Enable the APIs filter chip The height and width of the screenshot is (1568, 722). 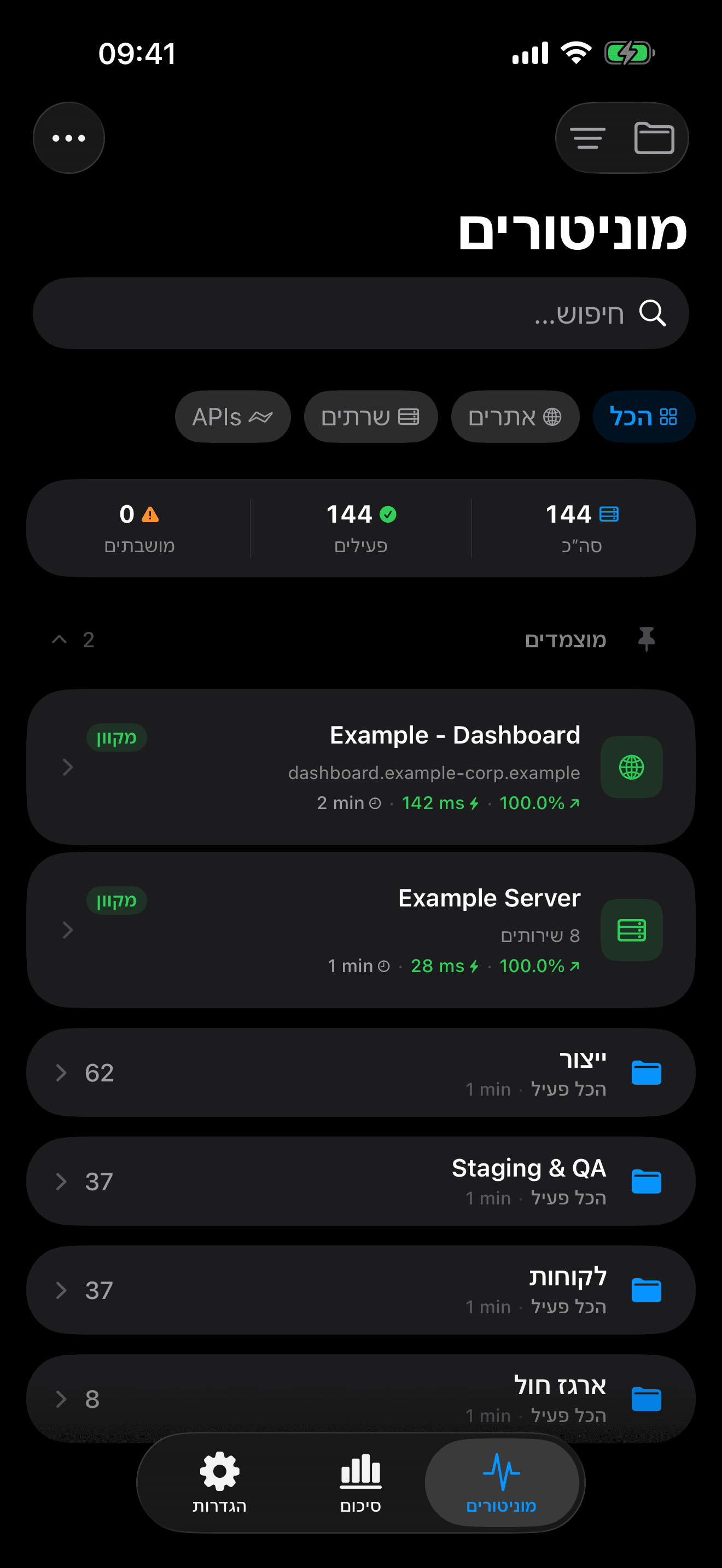(232, 417)
